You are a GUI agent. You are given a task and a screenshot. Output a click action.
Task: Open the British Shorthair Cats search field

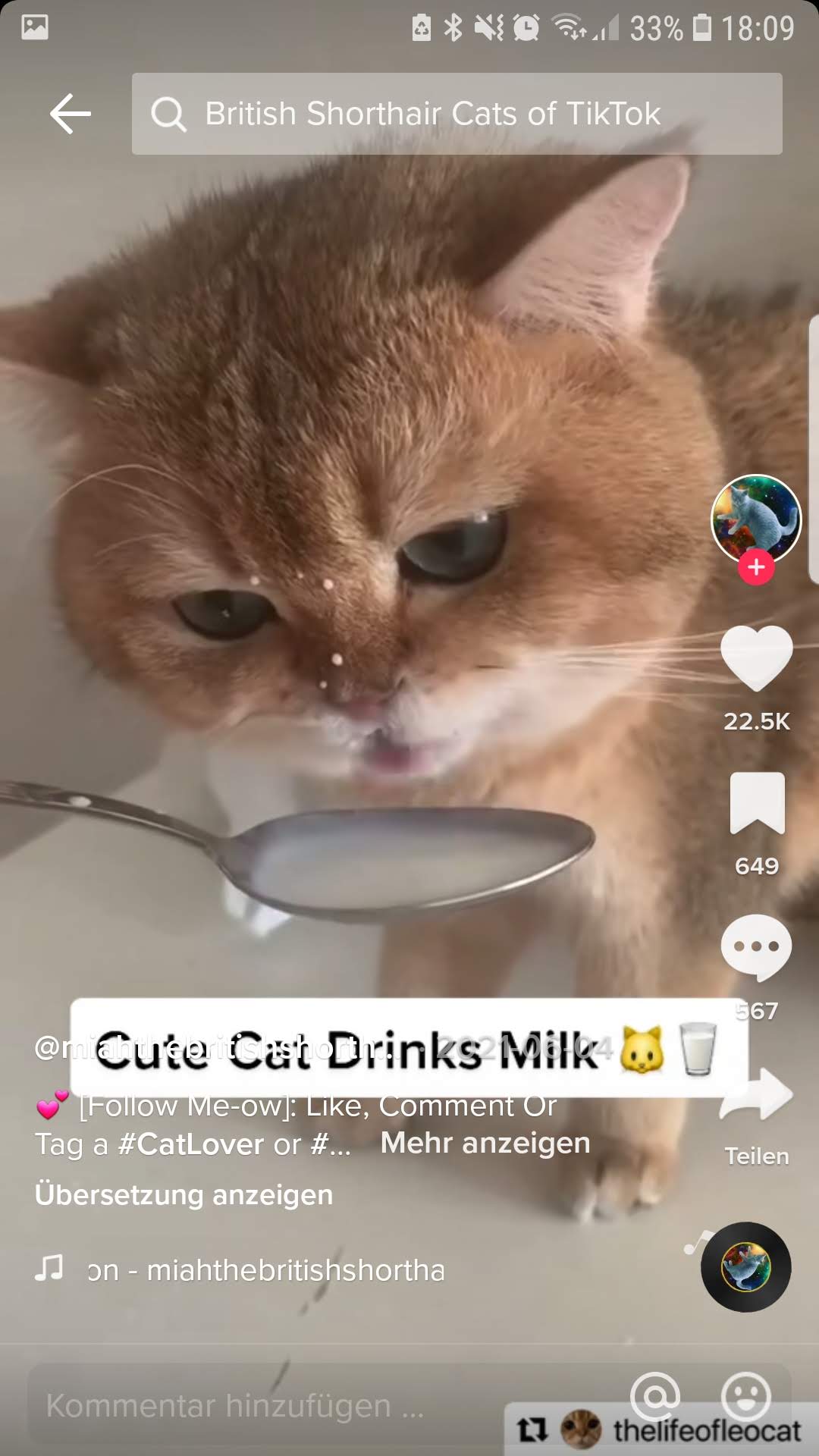(x=457, y=114)
